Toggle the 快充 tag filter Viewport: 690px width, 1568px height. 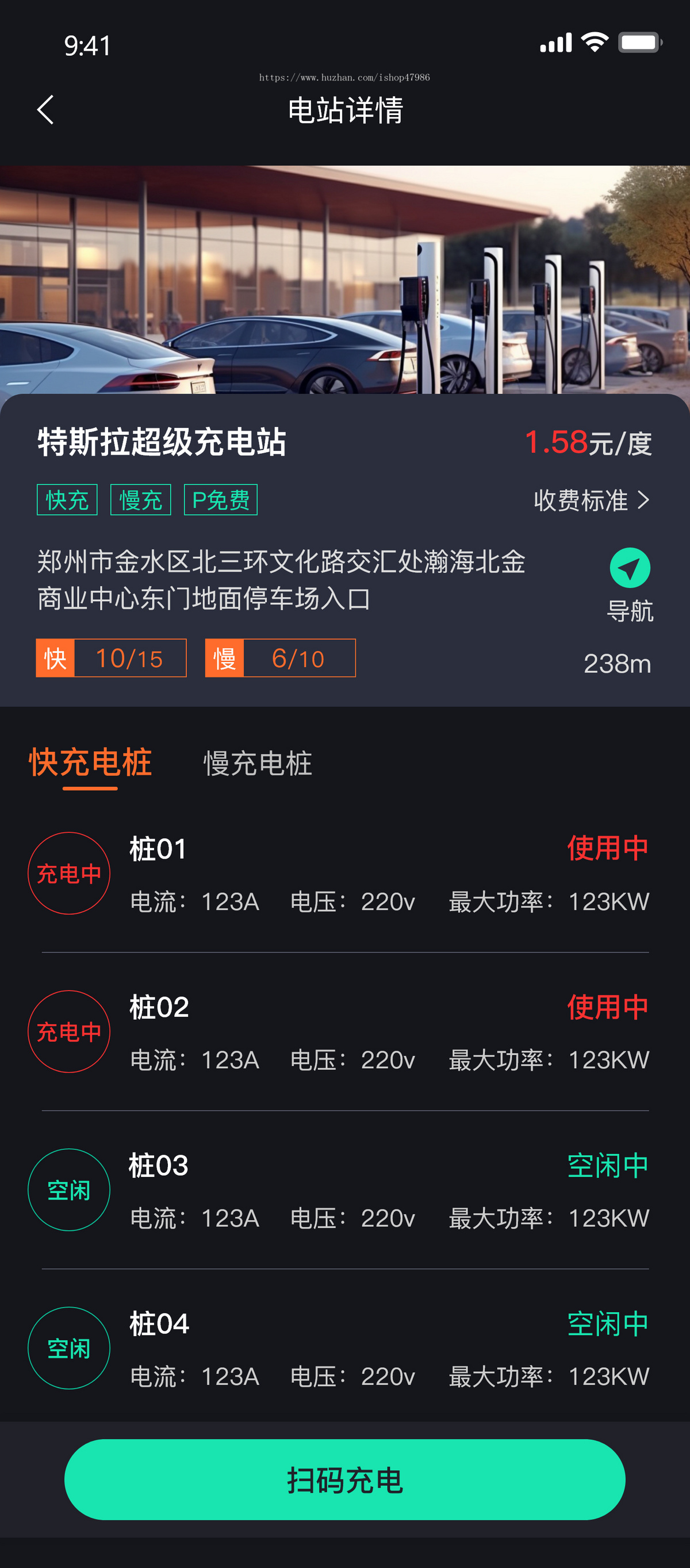67,500
